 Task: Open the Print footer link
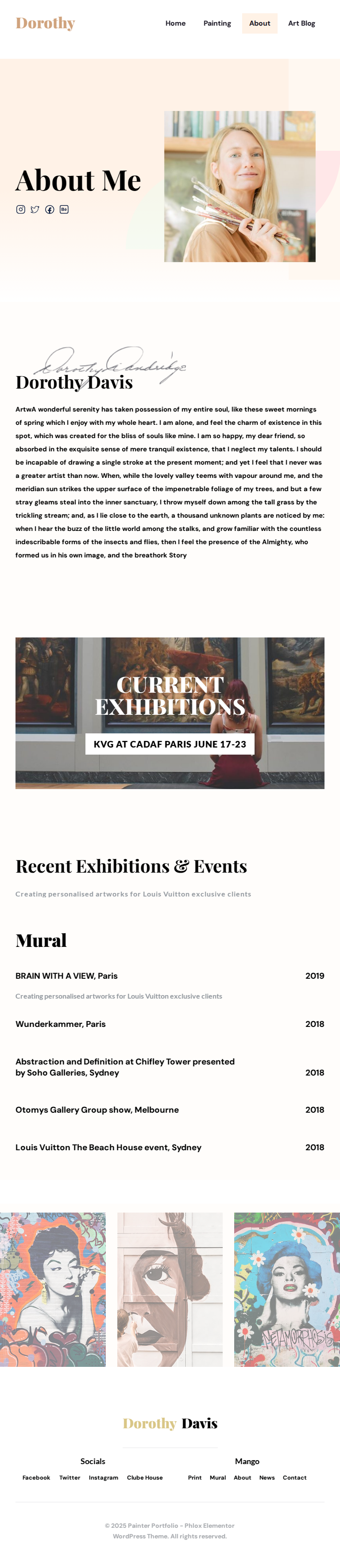coord(195,1477)
